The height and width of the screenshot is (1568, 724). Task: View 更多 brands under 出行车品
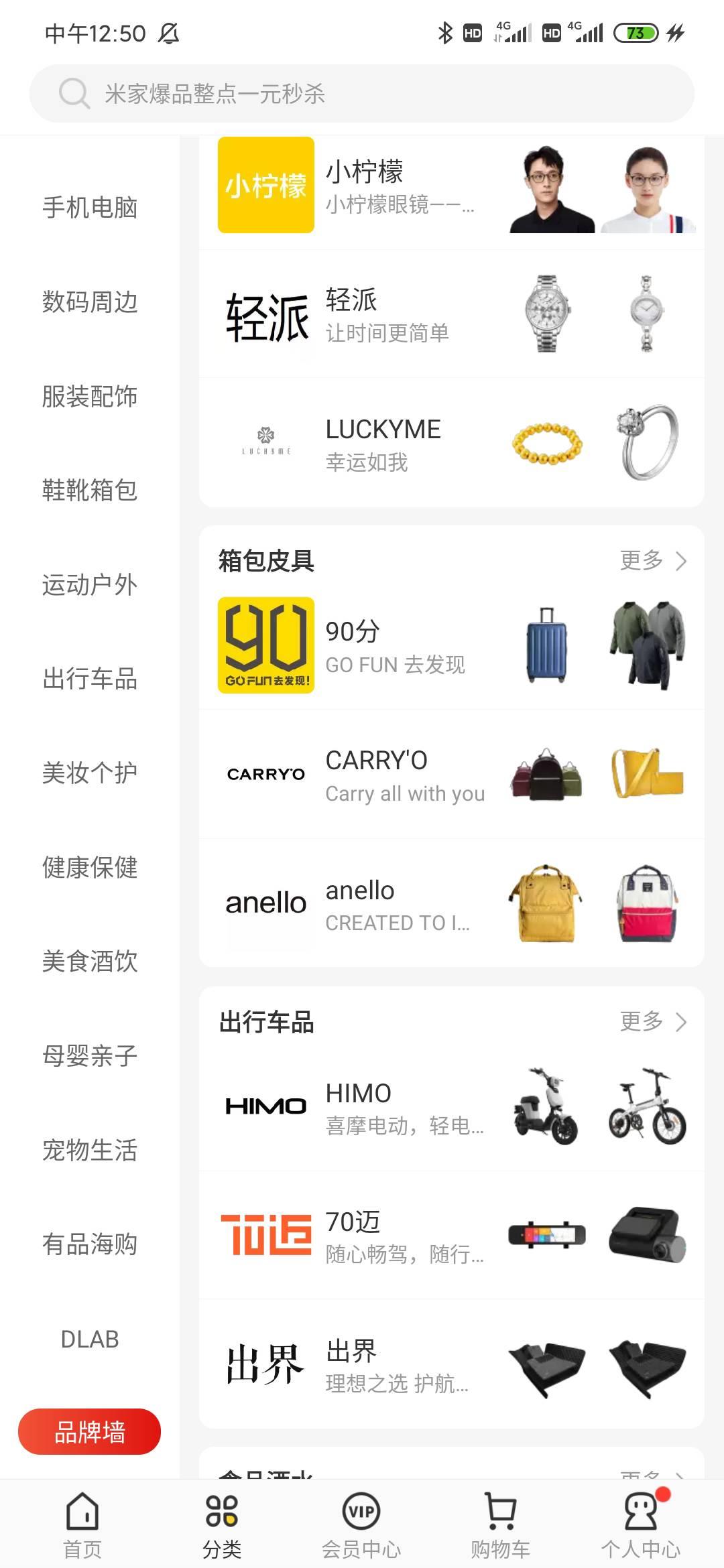click(652, 1022)
